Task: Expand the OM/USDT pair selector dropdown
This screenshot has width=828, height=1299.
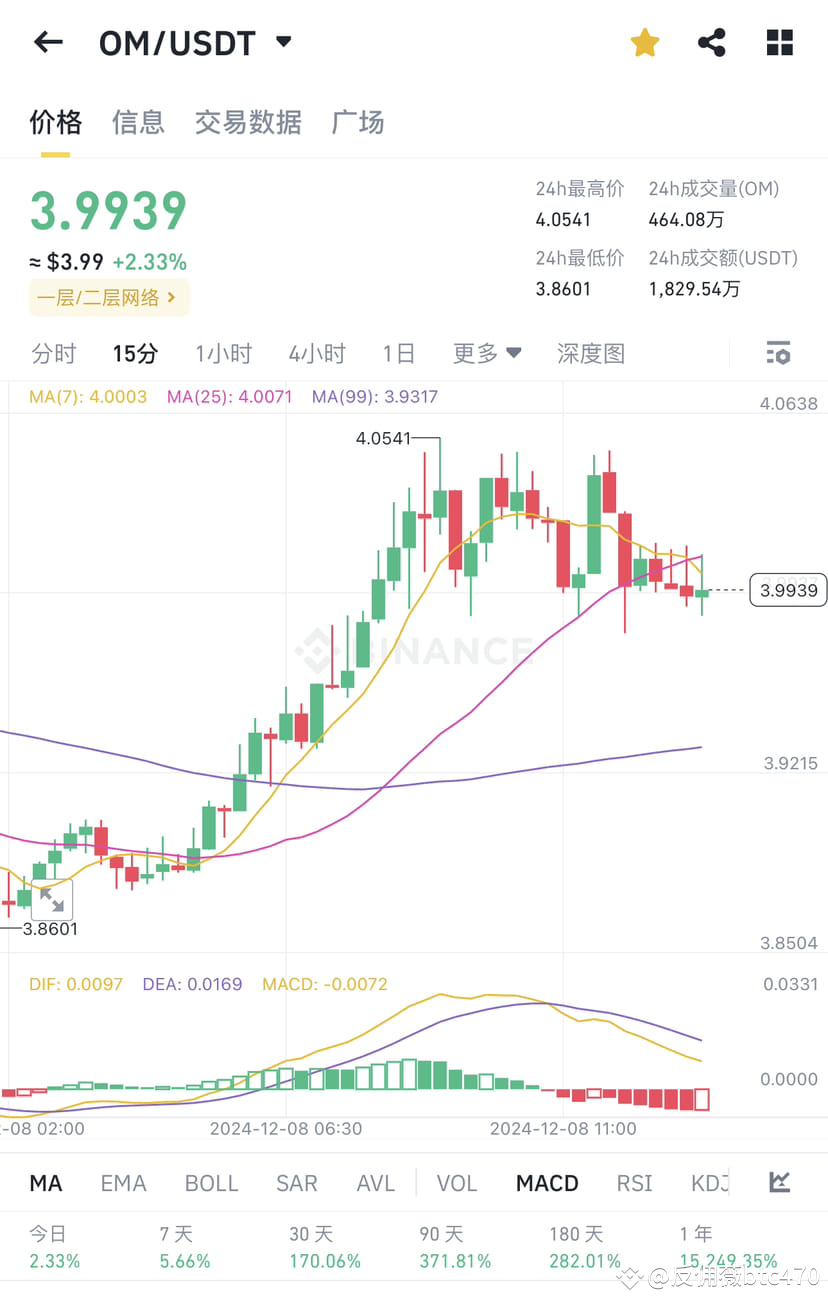Action: click(283, 42)
